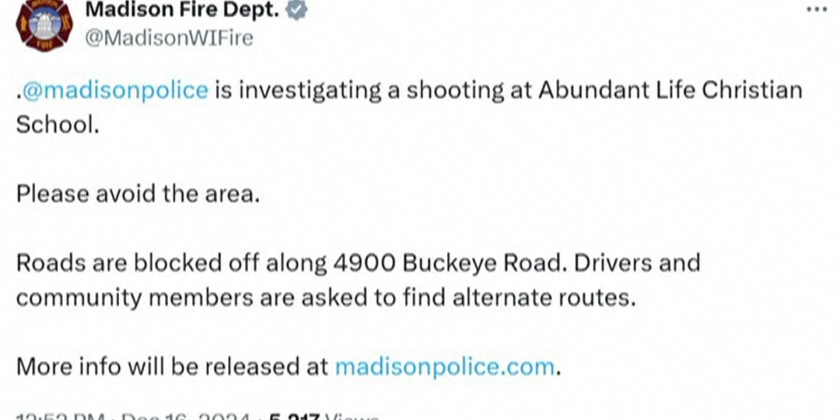Open the tweet's overflow menu

pyautogui.click(x=816, y=8)
